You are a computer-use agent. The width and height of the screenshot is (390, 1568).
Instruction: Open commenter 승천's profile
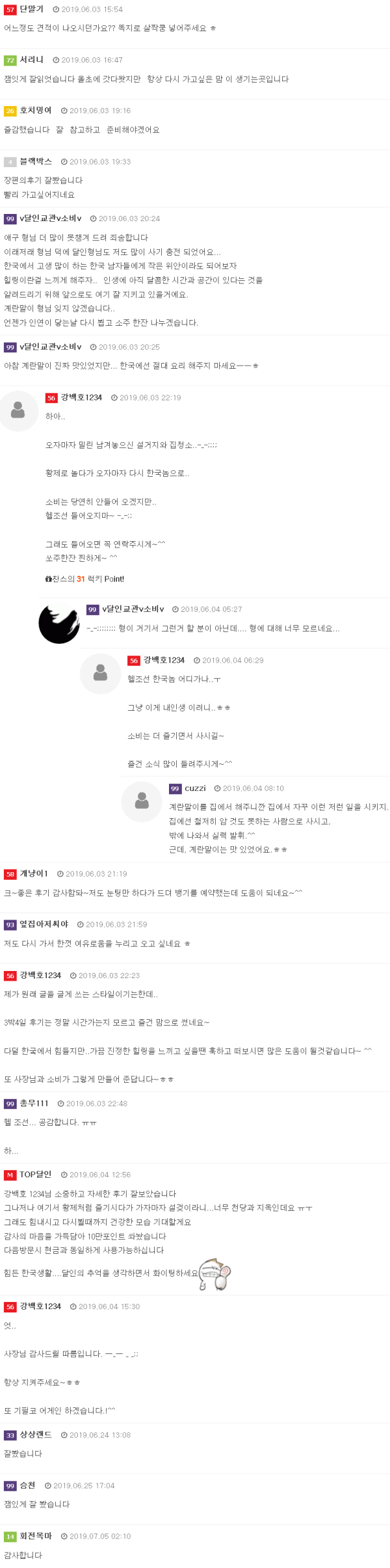point(27,1485)
